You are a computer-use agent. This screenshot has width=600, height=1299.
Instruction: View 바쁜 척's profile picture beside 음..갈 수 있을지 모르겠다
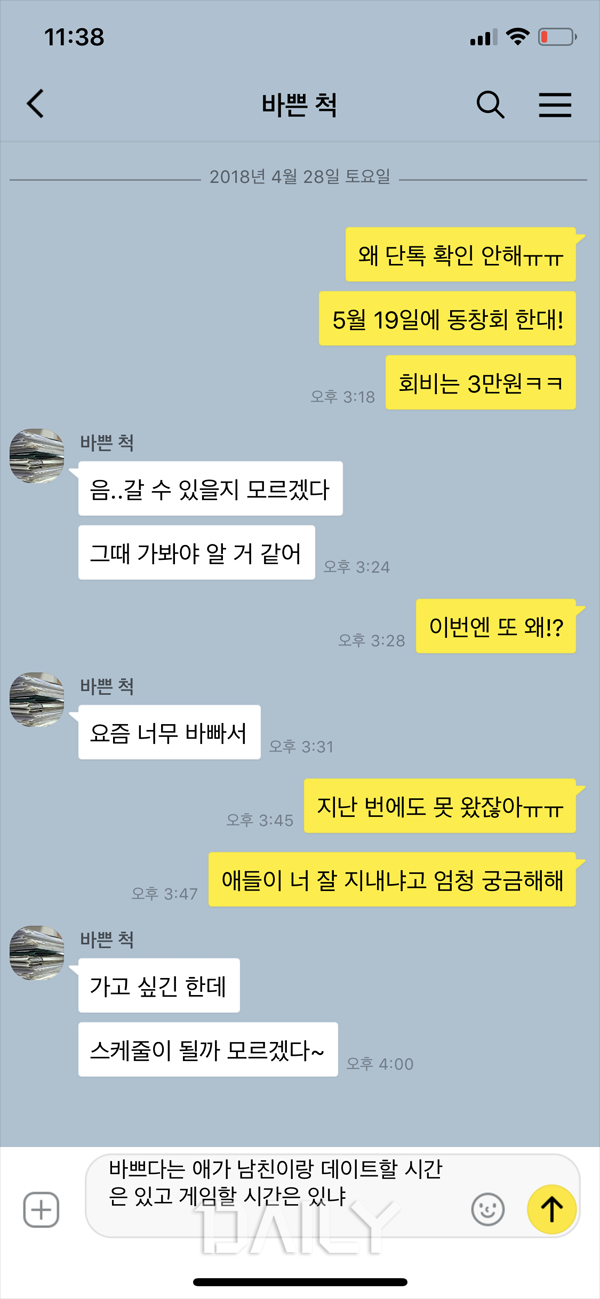tap(37, 456)
